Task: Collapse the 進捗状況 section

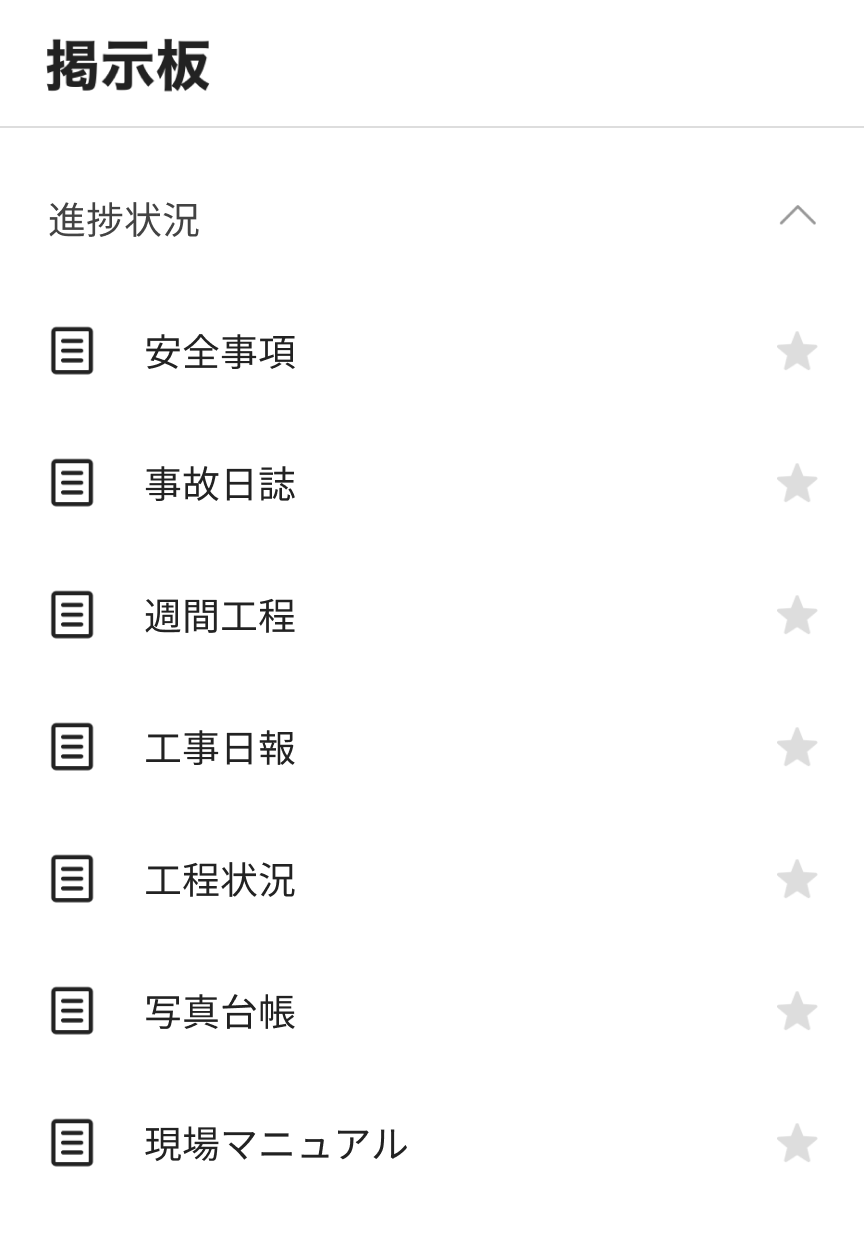Action: click(797, 216)
